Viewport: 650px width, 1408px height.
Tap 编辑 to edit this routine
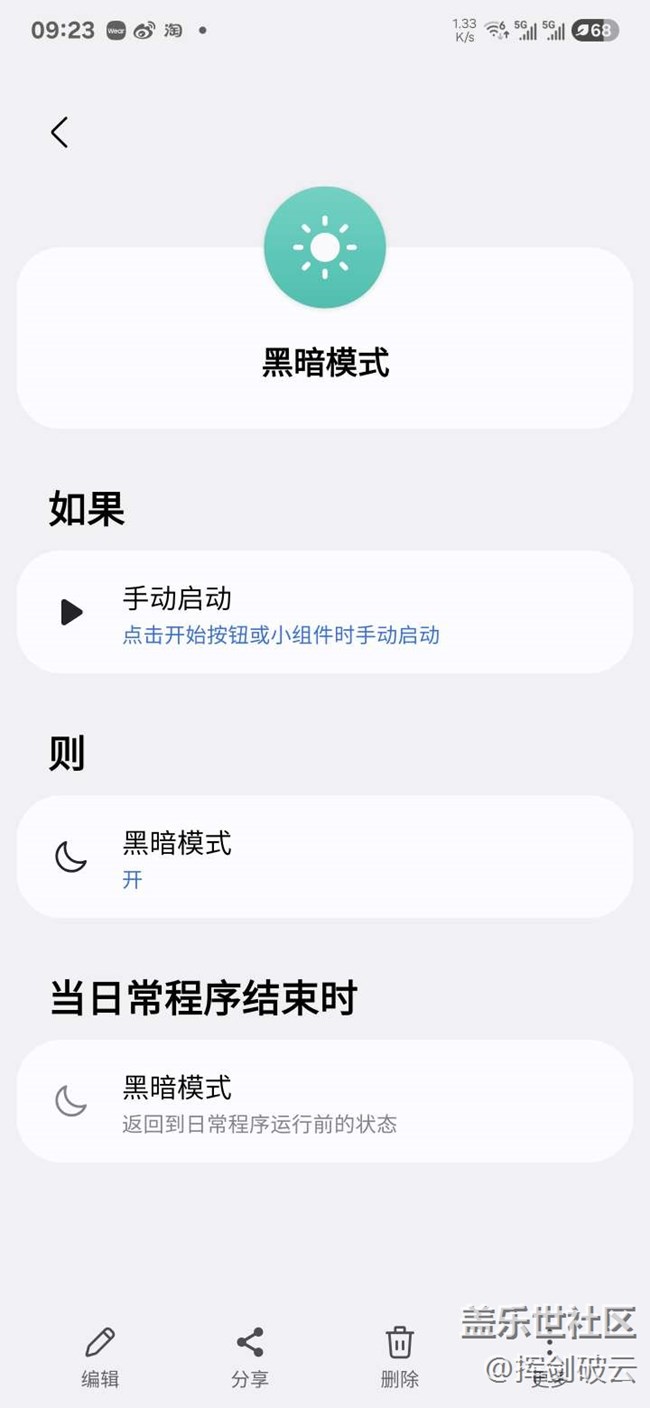[x=100, y=1357]
